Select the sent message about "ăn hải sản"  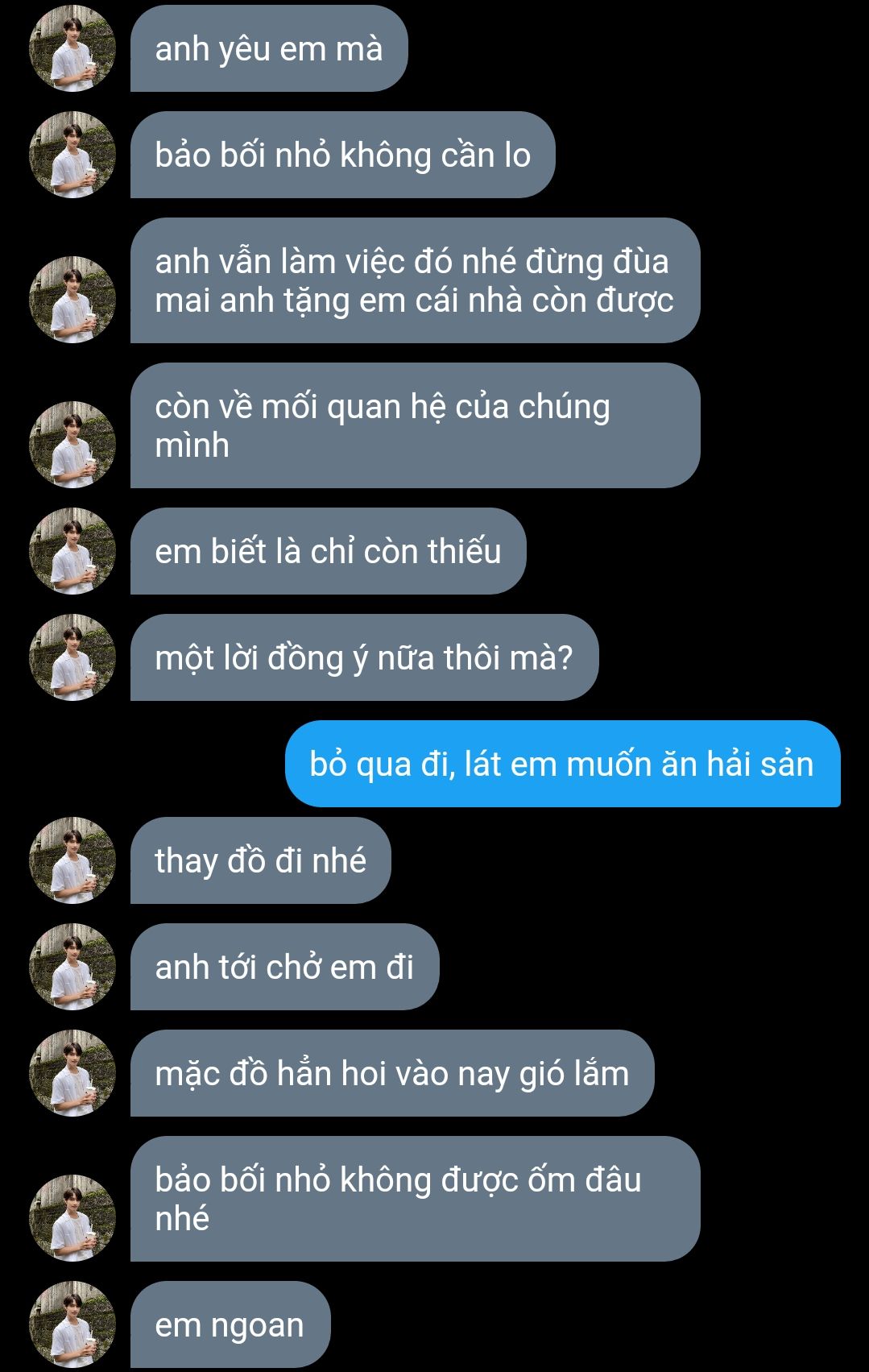pyautogui.click(x=561, y=764)
